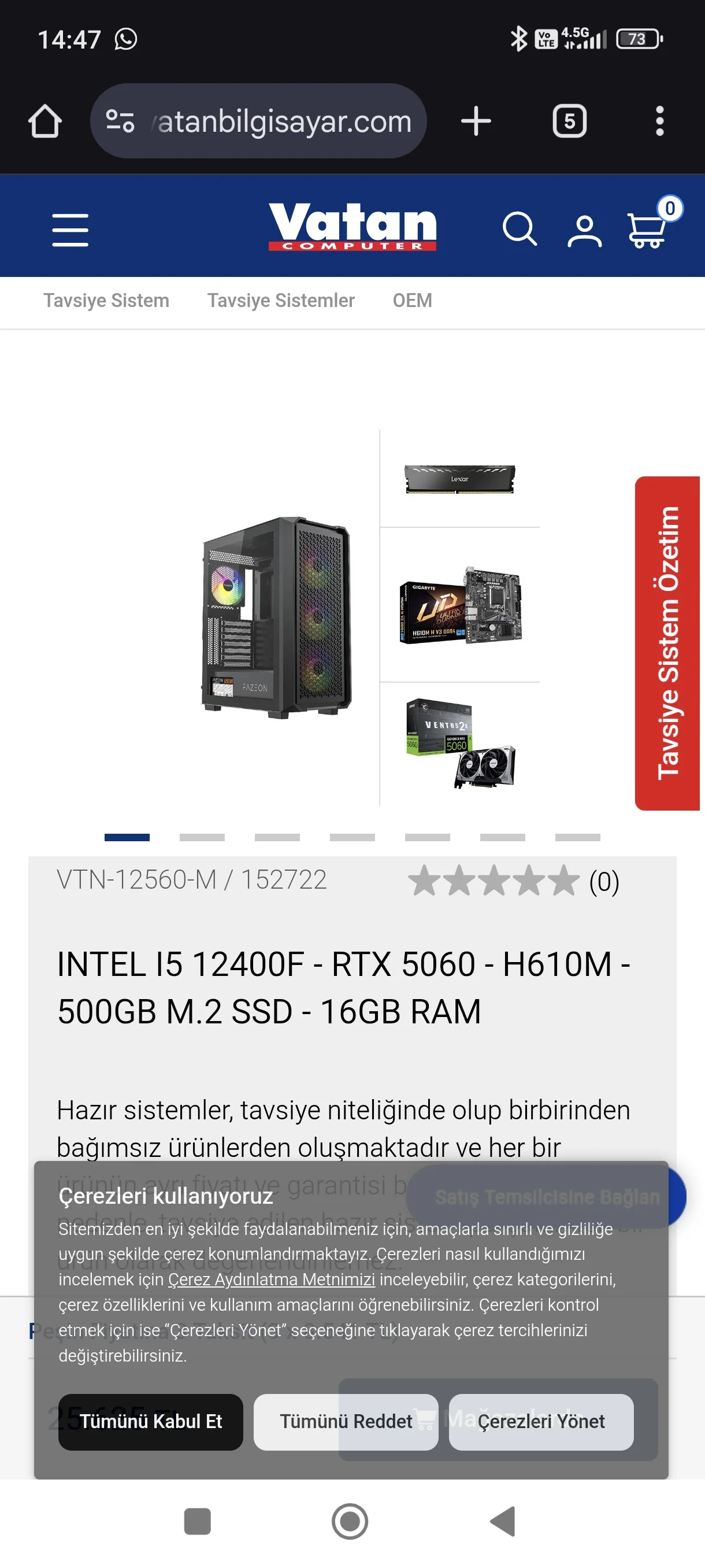Image resolution: width=705 pixels, height=1568 pixels.
Task: Go back with the system back button
Action: point(503,1521)
